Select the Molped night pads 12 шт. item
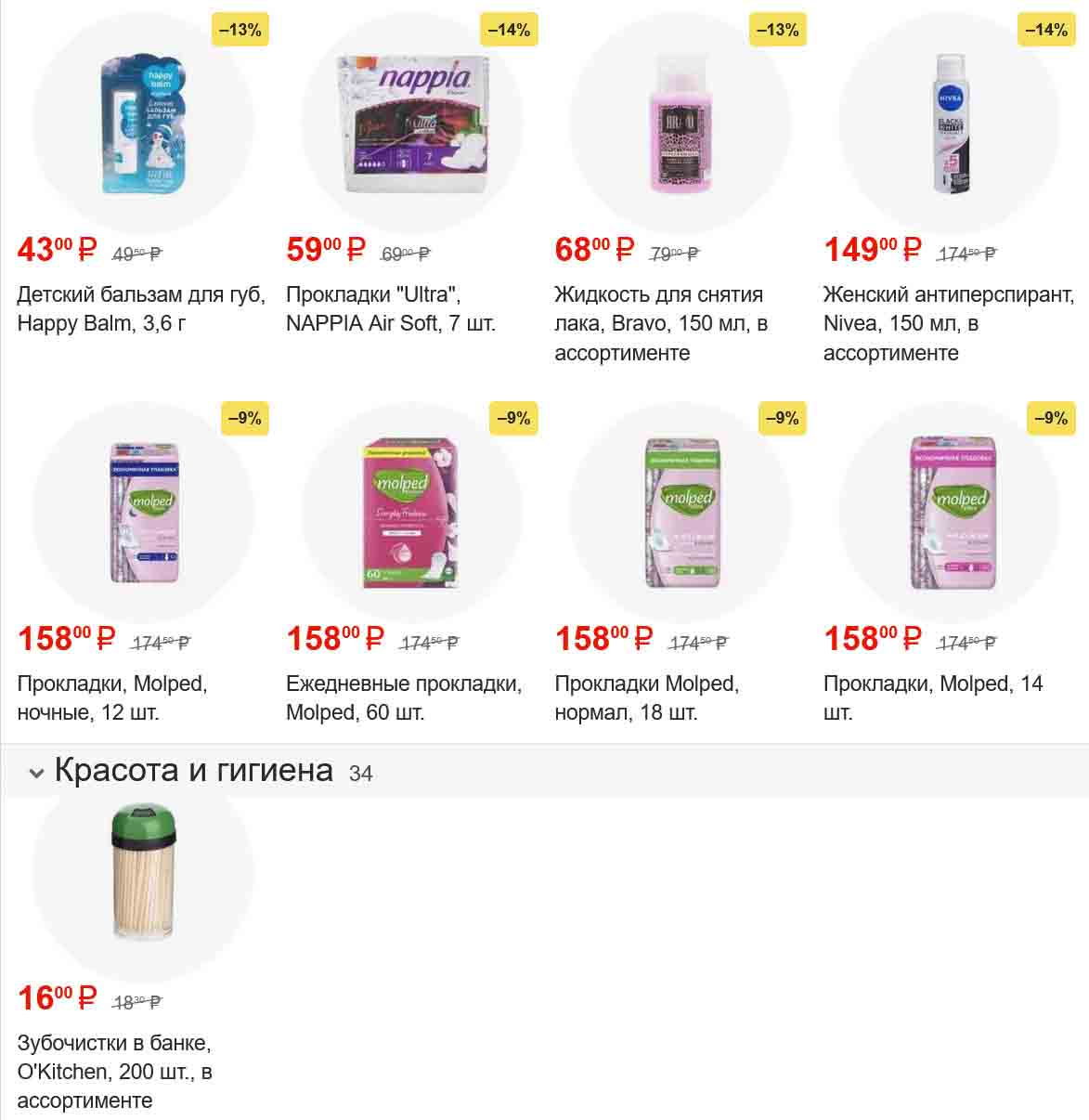1089x1120 pixels. [143, 514]
